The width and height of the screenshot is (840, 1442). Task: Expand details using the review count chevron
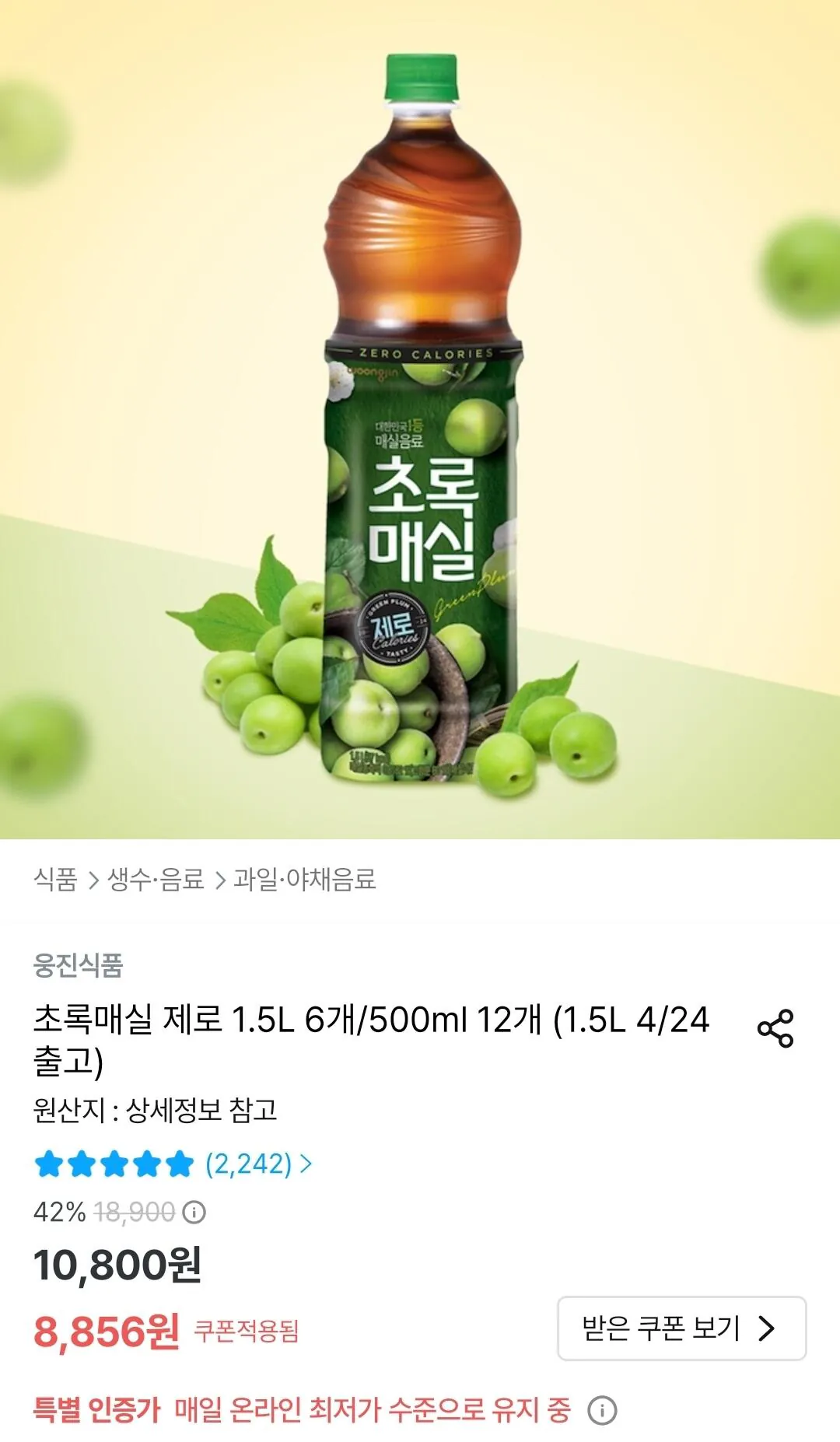(306, 1164)
